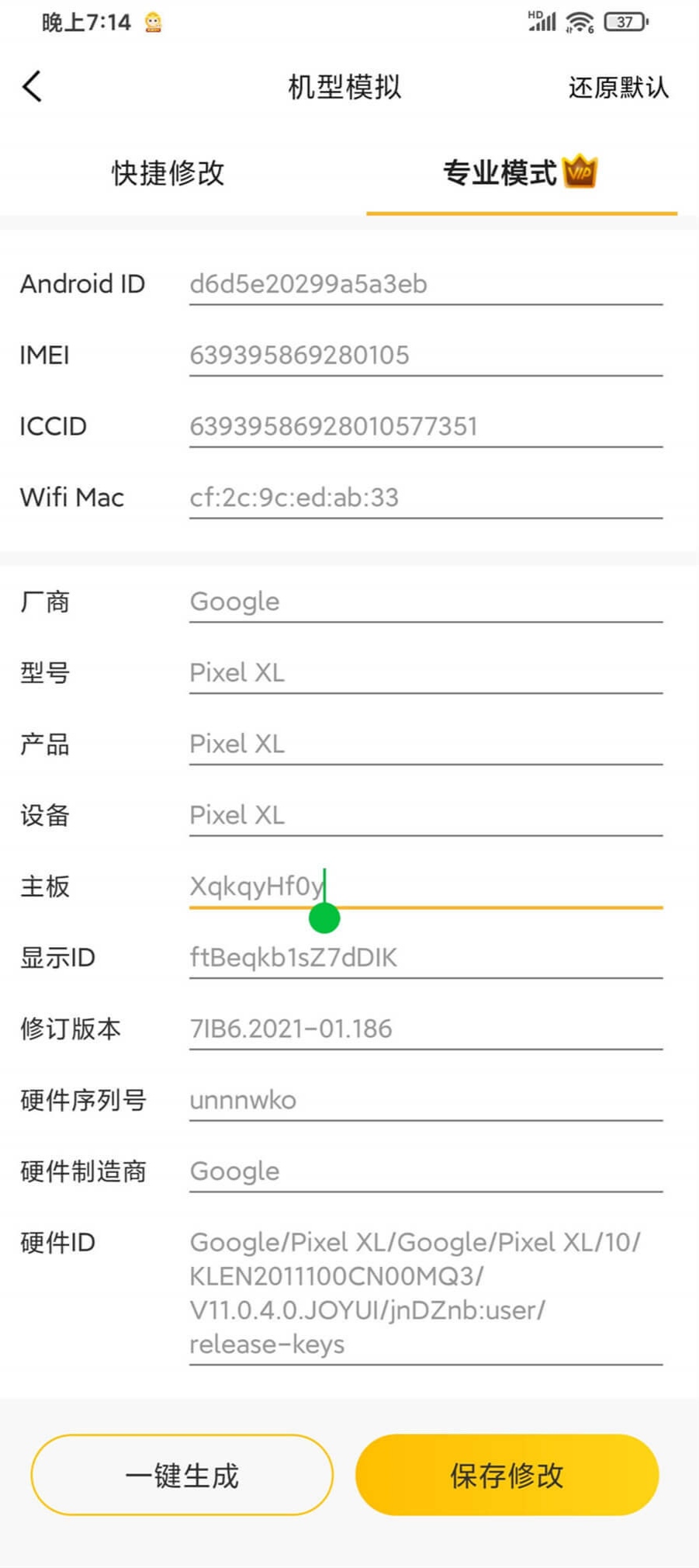The height and width of the screenshot is (1568, 699).
Task: Tap 还原默认 to restore defaults
Action: coord(618,87)
